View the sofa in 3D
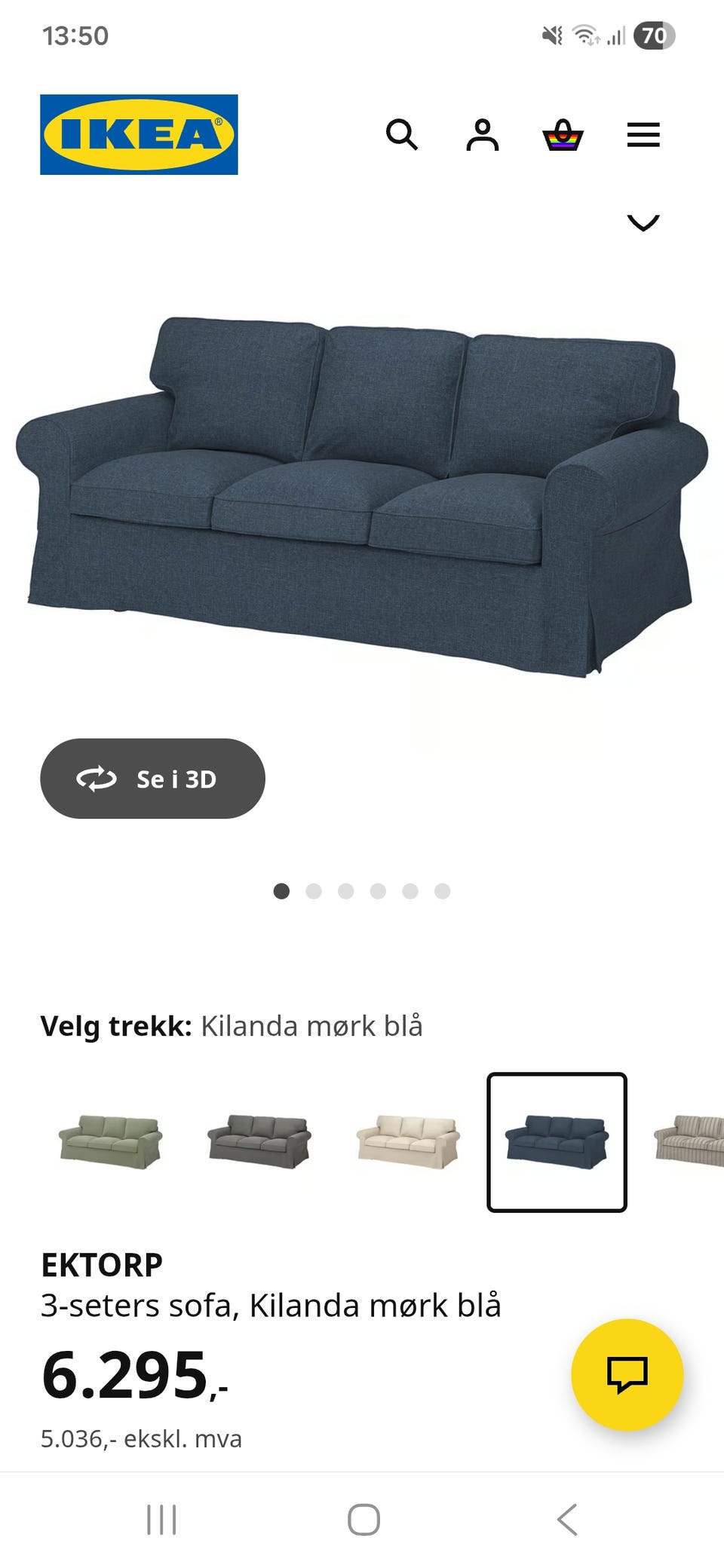Screen dimensions: 724x1568 tap(152, 778)
